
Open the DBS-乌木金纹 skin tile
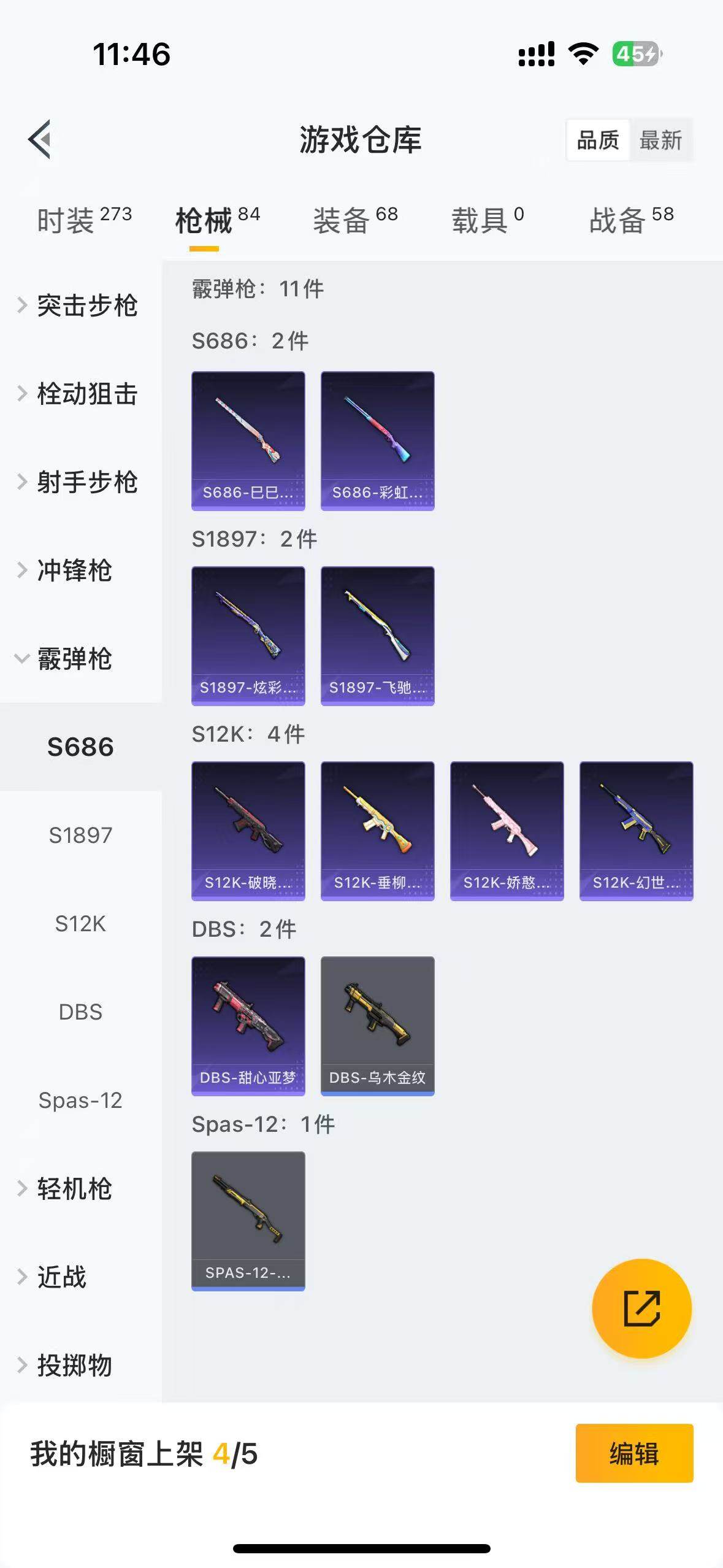tap(377, 1026)
